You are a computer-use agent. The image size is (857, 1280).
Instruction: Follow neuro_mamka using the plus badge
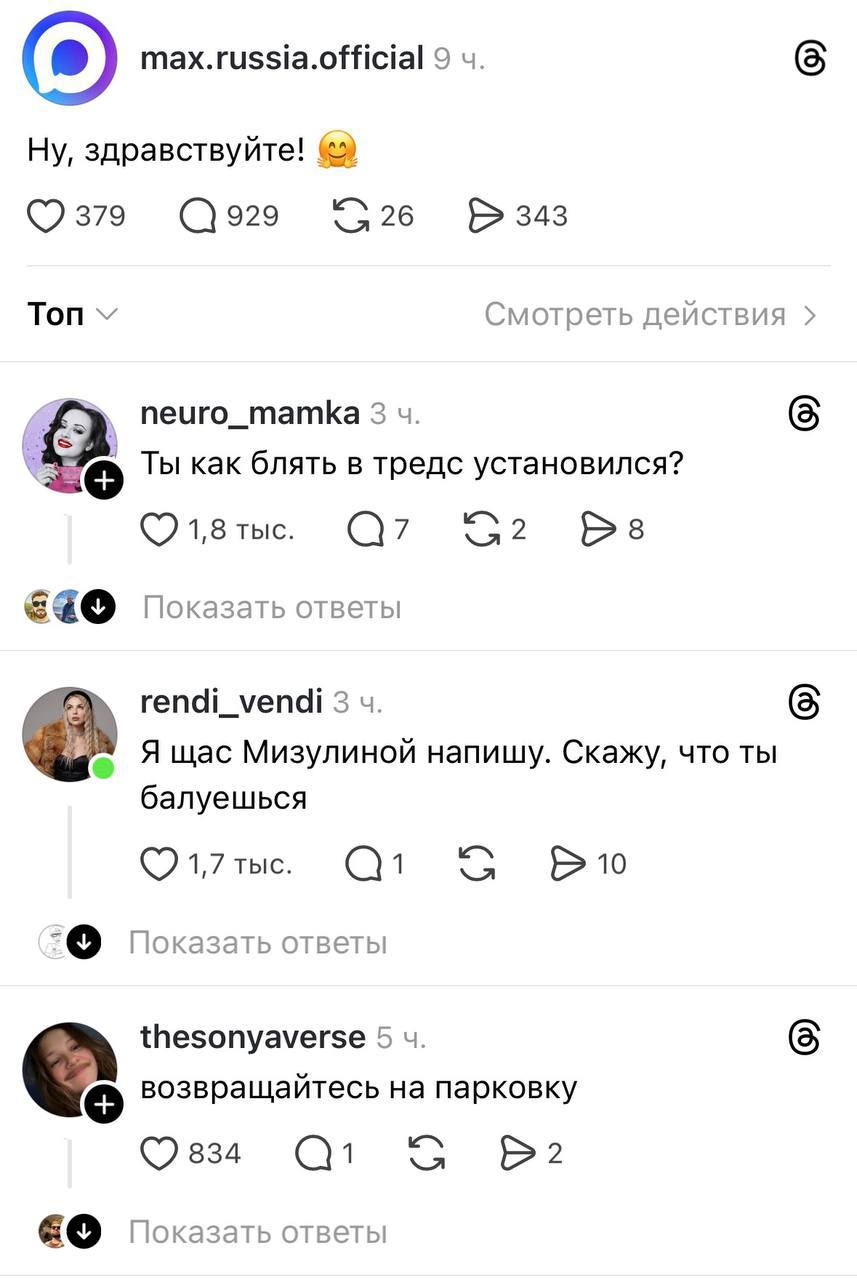pyautogui.click(x=103, y=482)
